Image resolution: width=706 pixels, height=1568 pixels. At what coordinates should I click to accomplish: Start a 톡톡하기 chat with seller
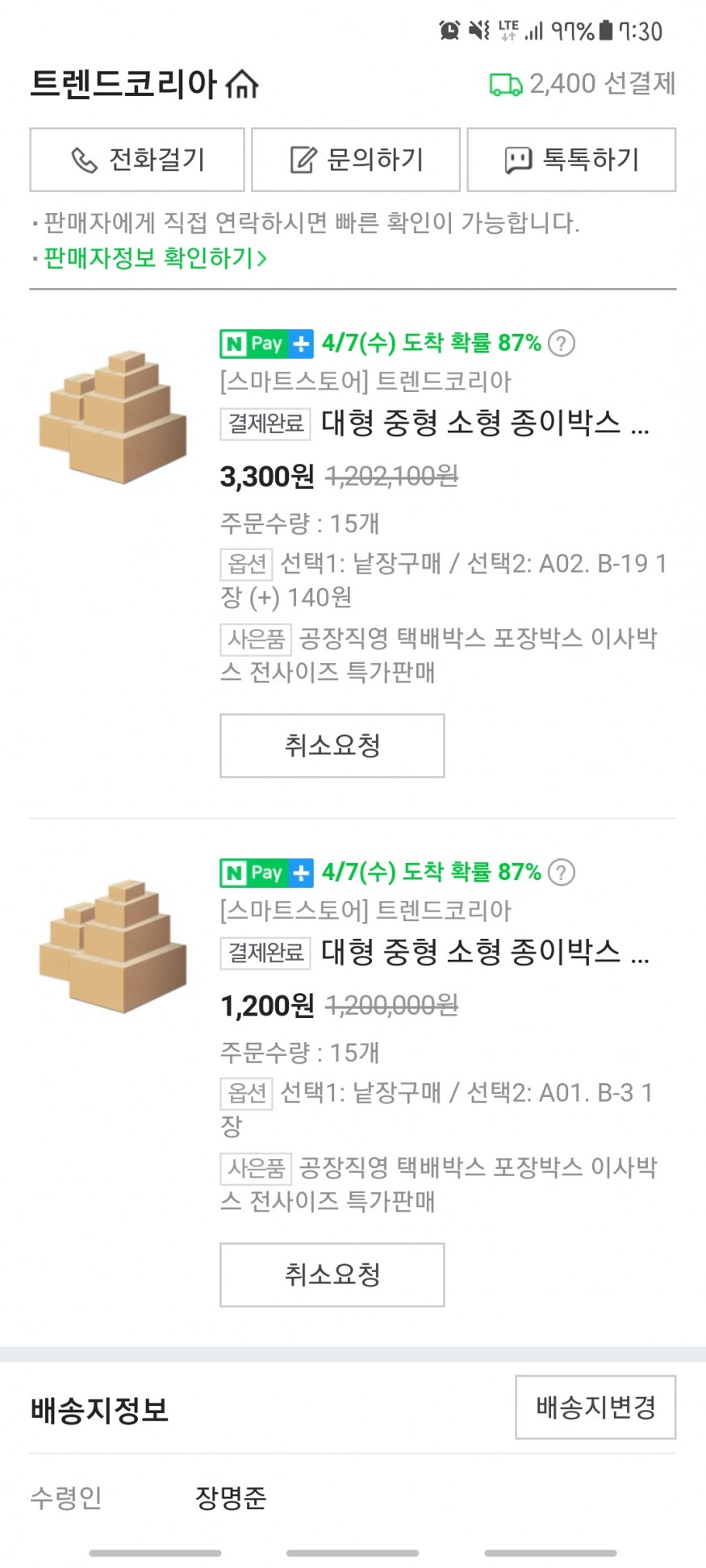click(x=571, y=160)
